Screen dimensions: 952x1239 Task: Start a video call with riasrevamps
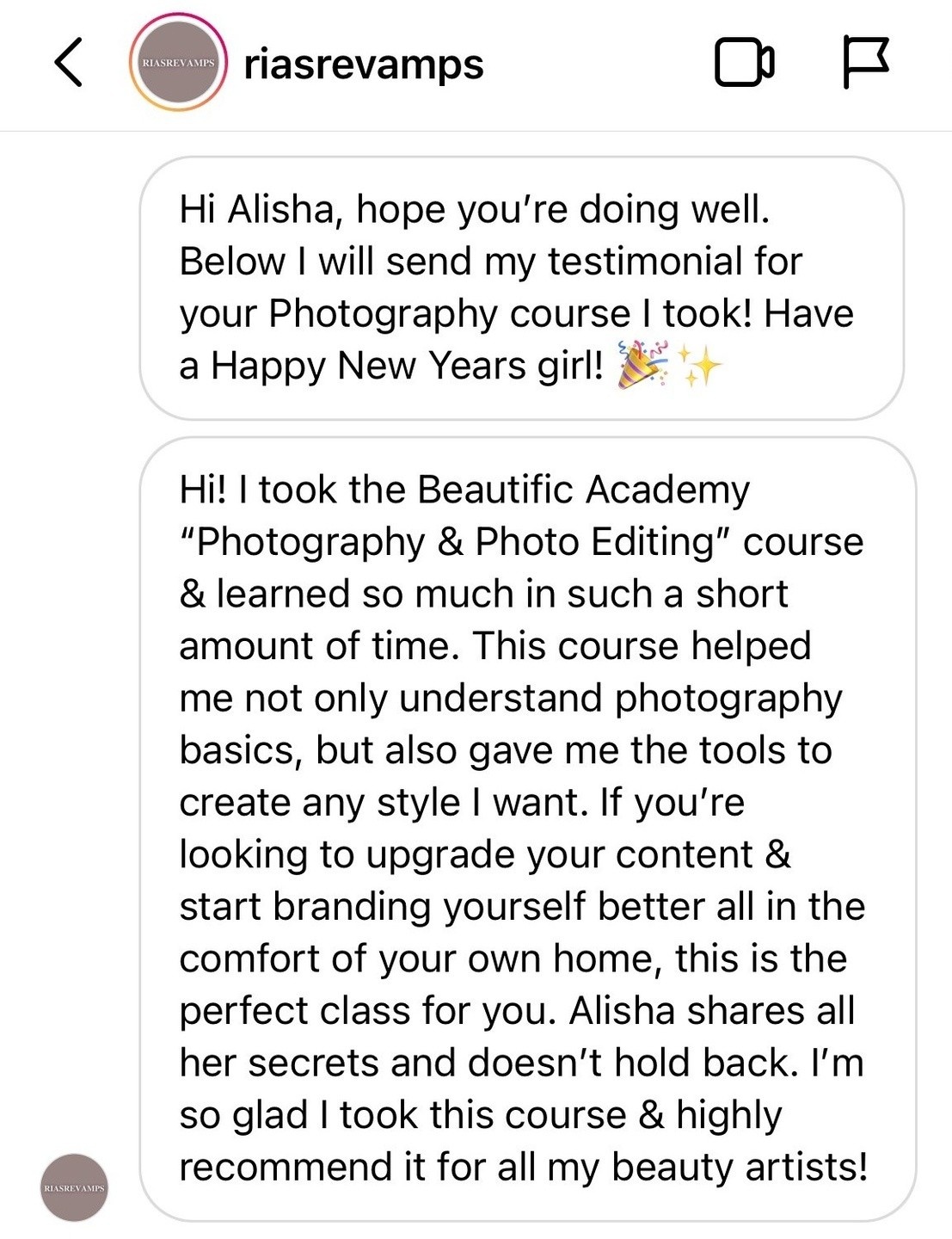click(744, 63)
